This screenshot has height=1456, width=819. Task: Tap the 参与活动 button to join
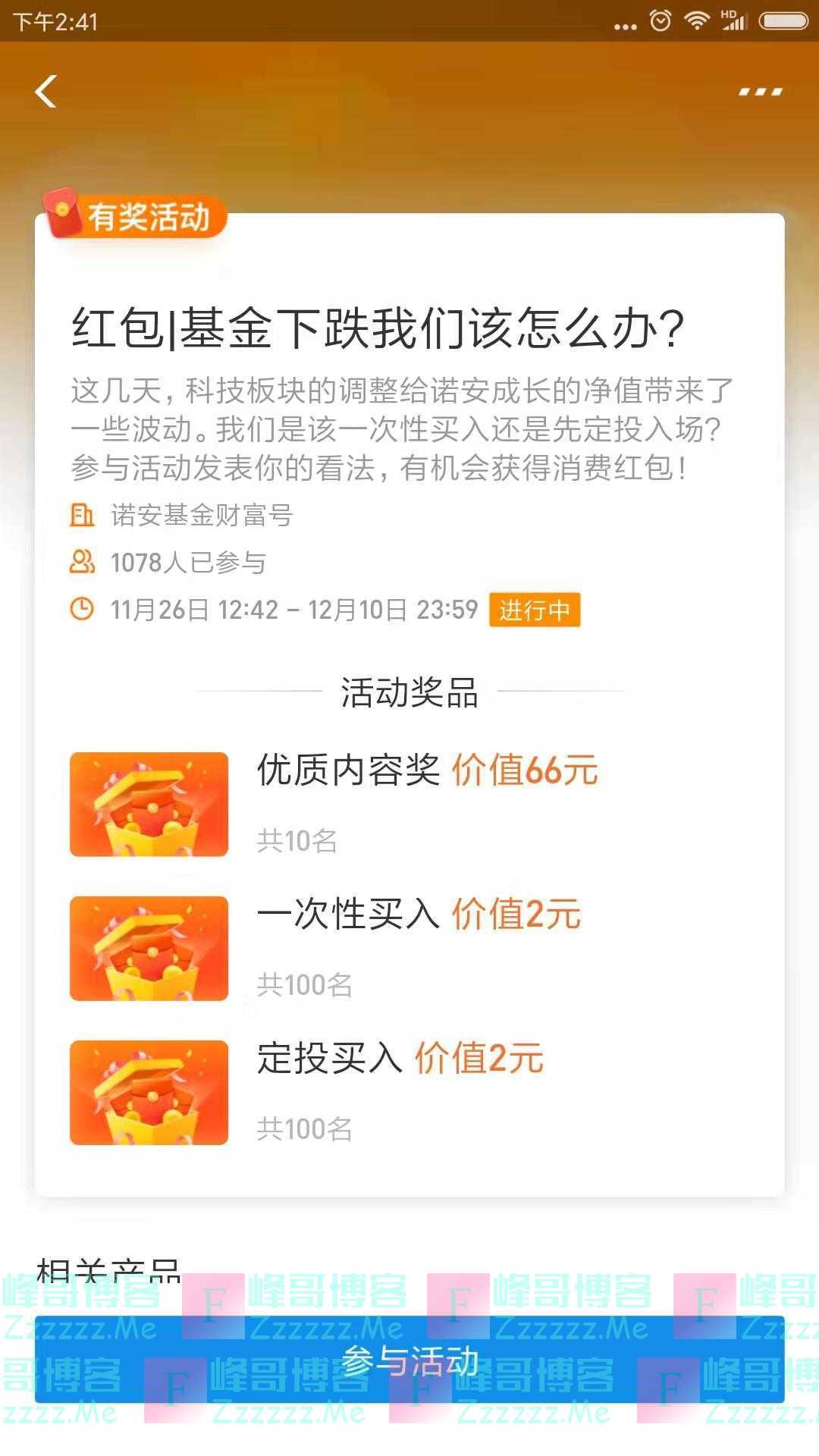(x=409, y=1363)
